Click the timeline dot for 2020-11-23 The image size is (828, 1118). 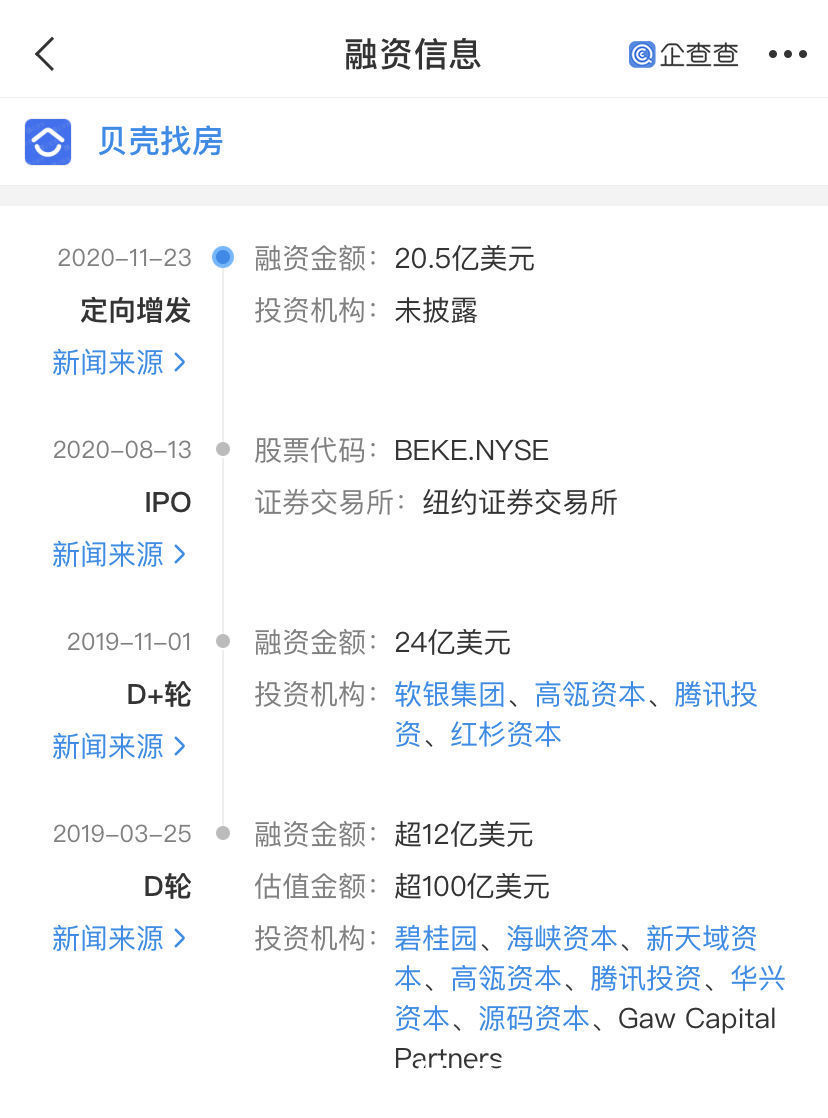222,257
